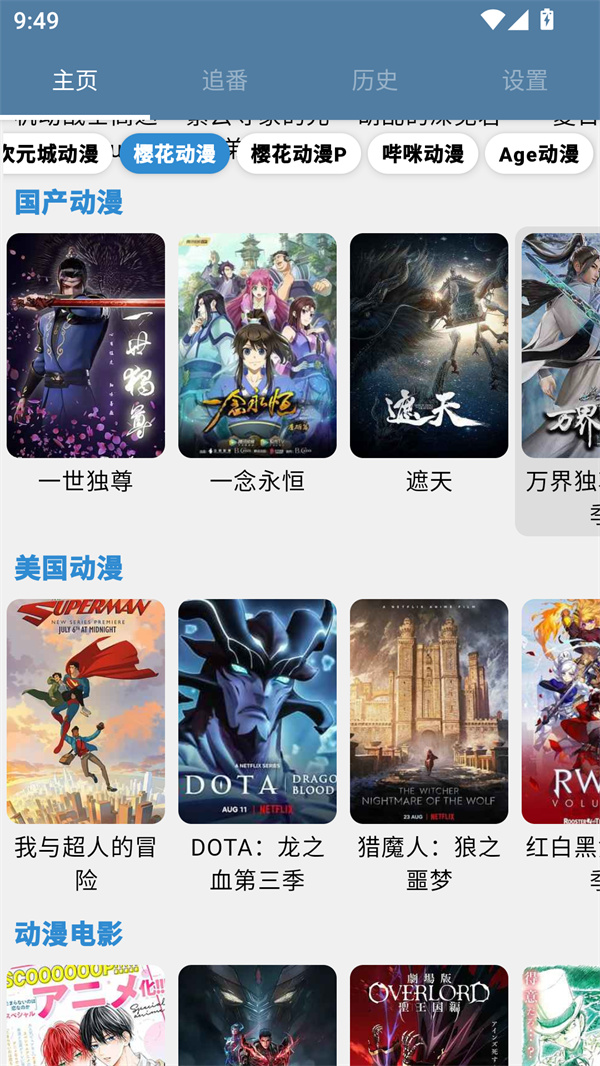This screenshot has width=600, height=1066.
Task: Open 我与超人的冒险 card
Action: [x=86, y=711]
